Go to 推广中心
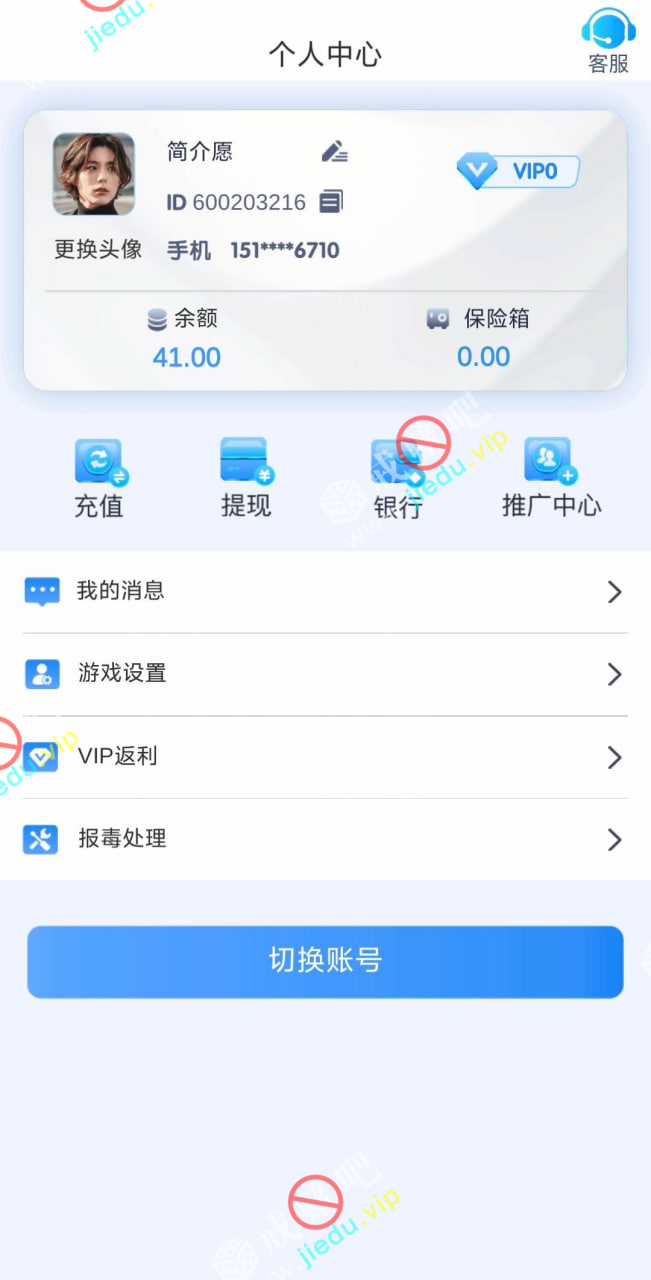Viewport: 651px width, 1280px height. coord(551,479)
